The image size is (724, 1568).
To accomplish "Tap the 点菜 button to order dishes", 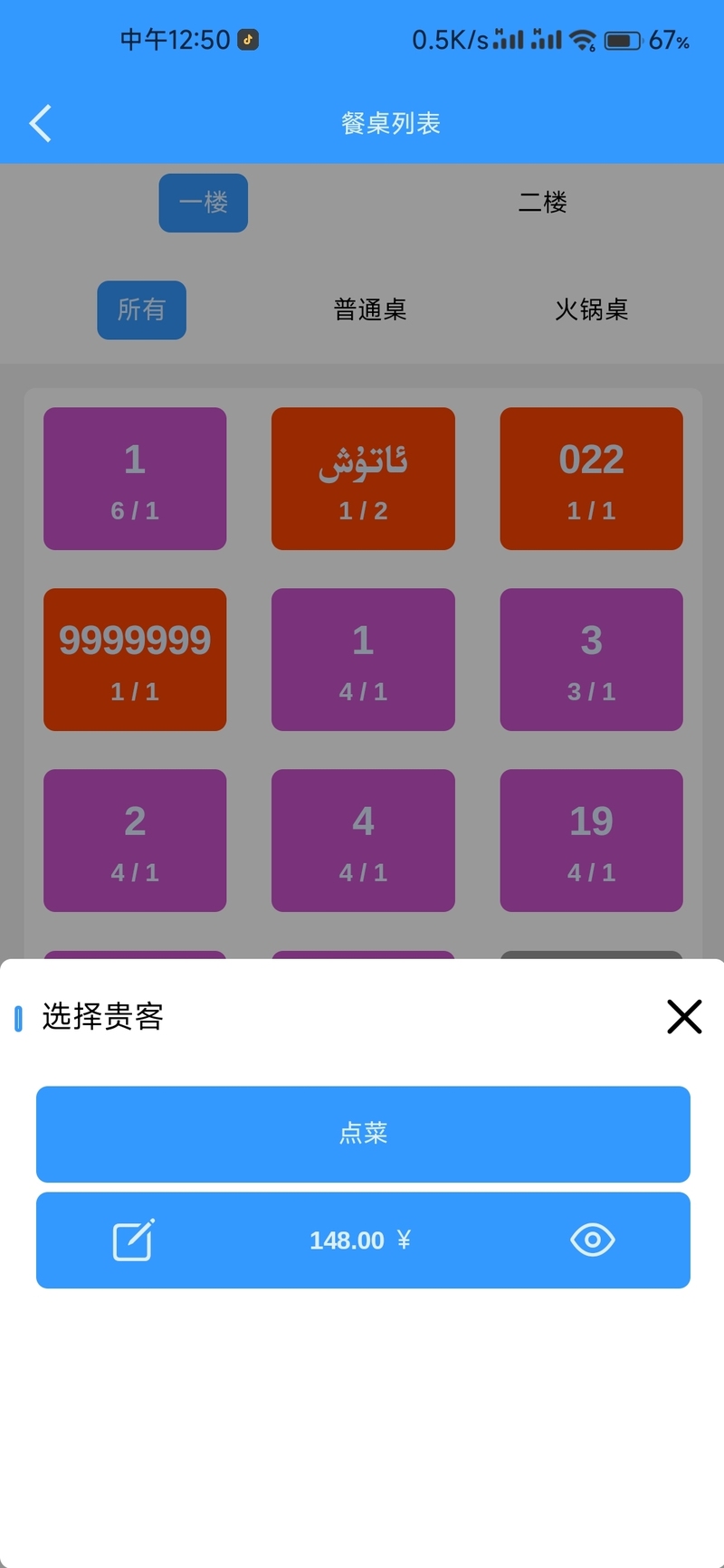I will click(363, 1134).
